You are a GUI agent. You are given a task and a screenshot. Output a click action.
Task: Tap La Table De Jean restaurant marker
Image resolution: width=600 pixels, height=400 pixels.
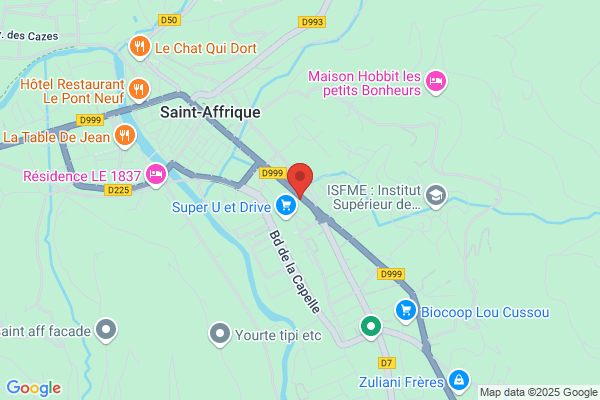[x=125, y=136]
